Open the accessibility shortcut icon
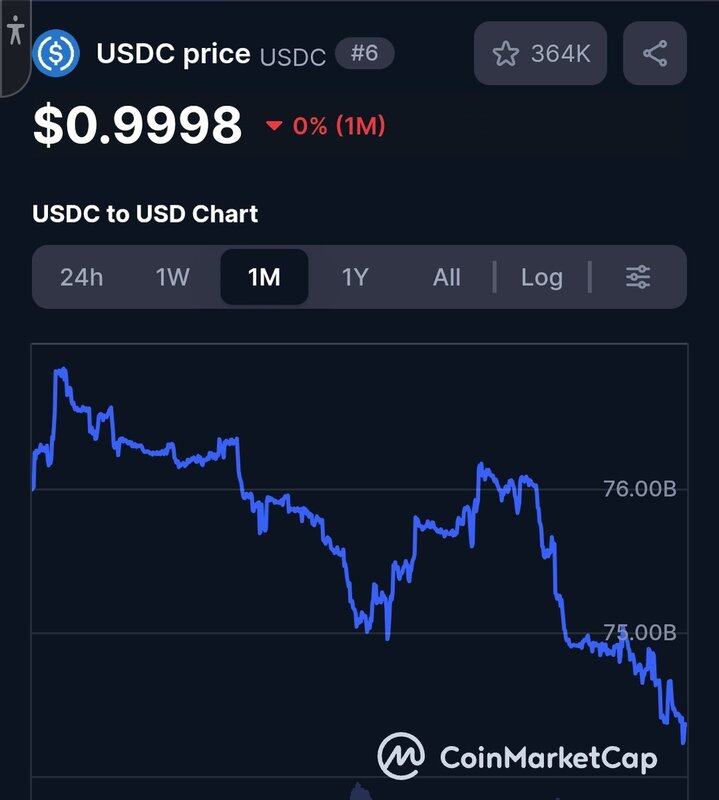Viewport: 719px width, 800px height. pos(14,30)
